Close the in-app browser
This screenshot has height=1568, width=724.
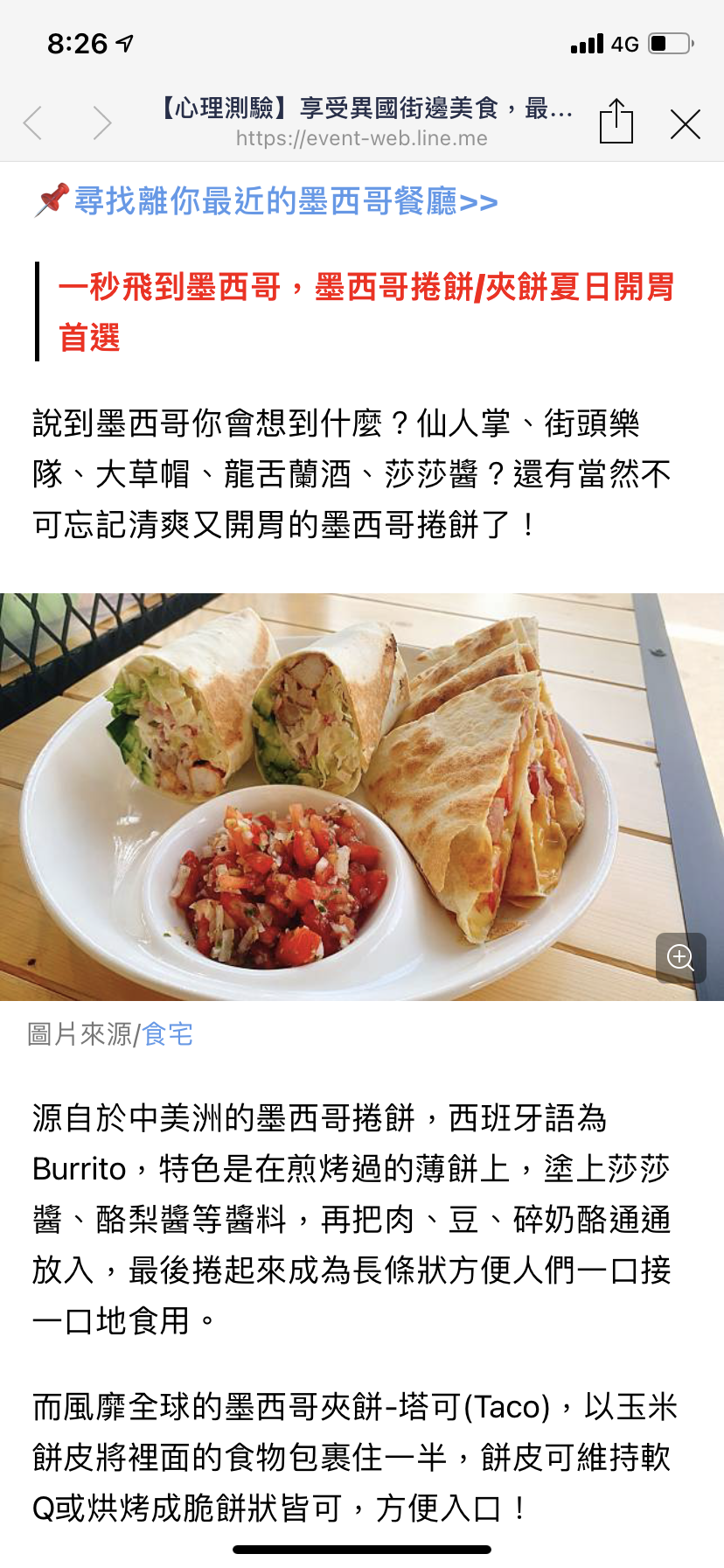click(x=686, y=124)
